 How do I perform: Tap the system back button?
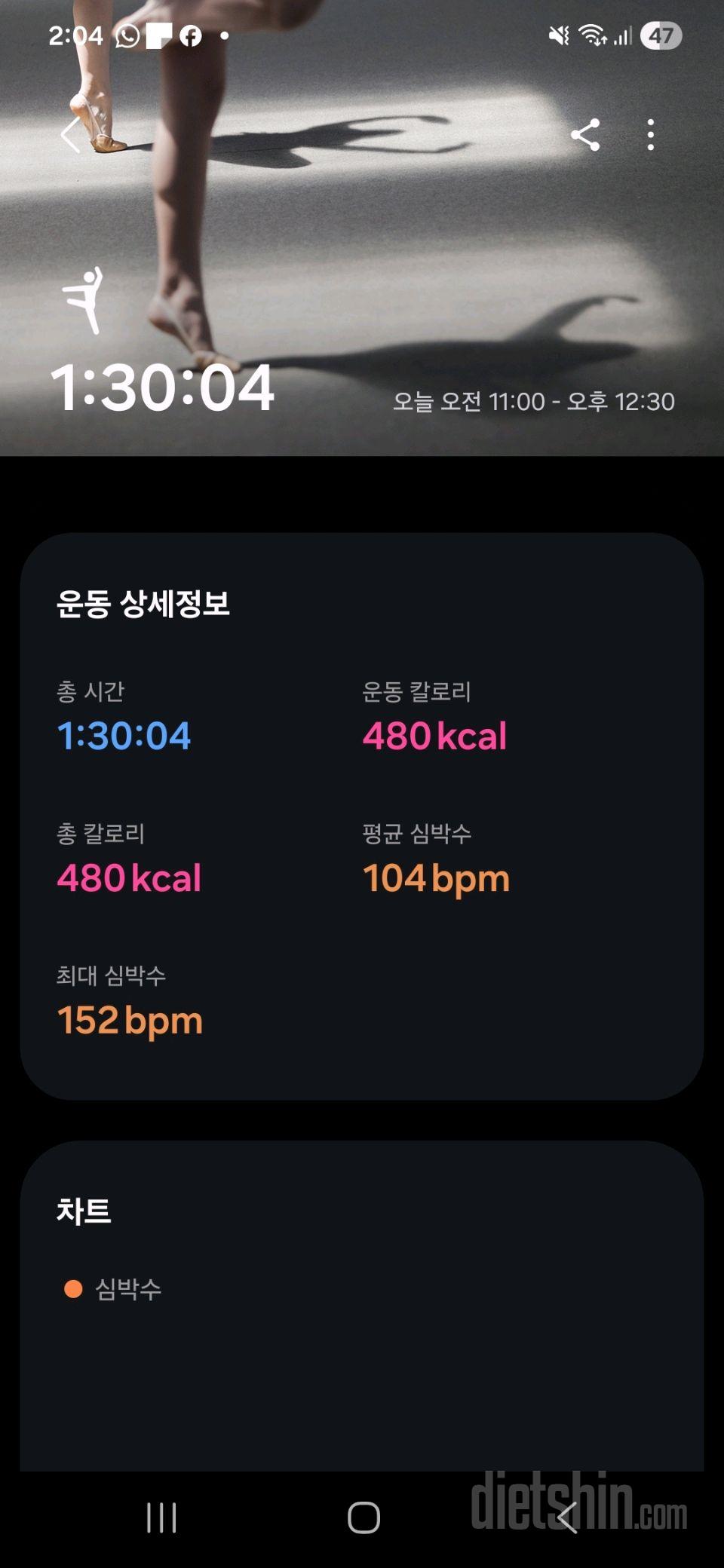tap(567, 1517)
